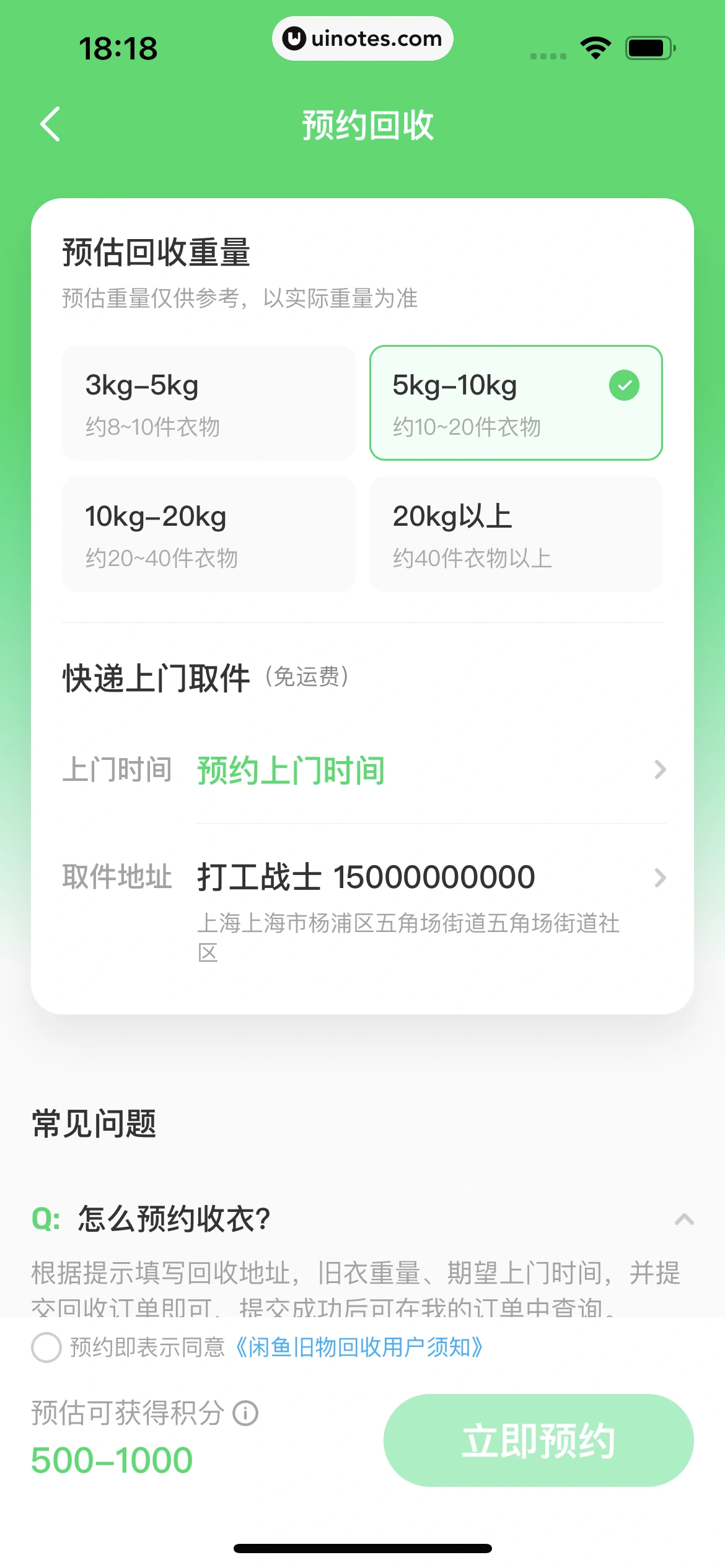Click the Wi-Fi icon in status bar
The height and width of the screenshot is (1568, 725).
pos(593,46)
